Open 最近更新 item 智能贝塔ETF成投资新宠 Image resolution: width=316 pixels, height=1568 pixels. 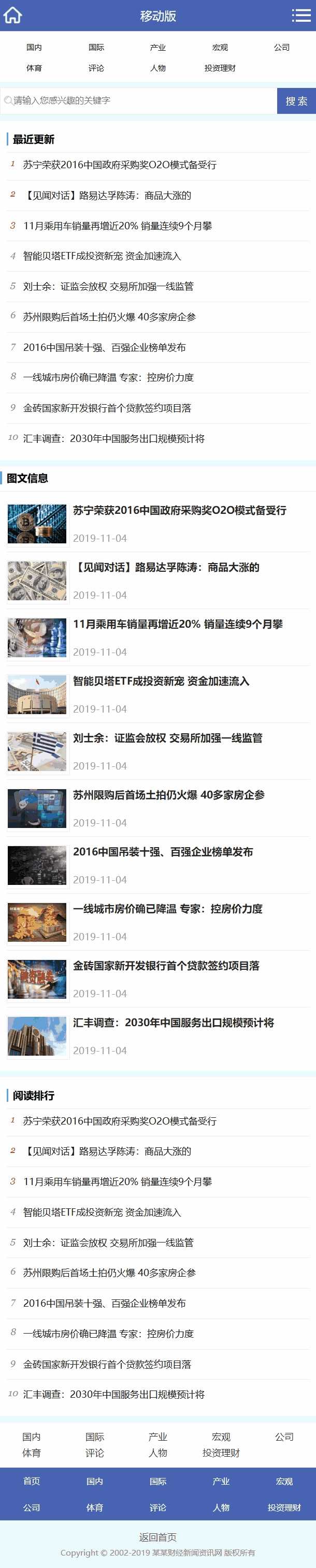[102, 256]
